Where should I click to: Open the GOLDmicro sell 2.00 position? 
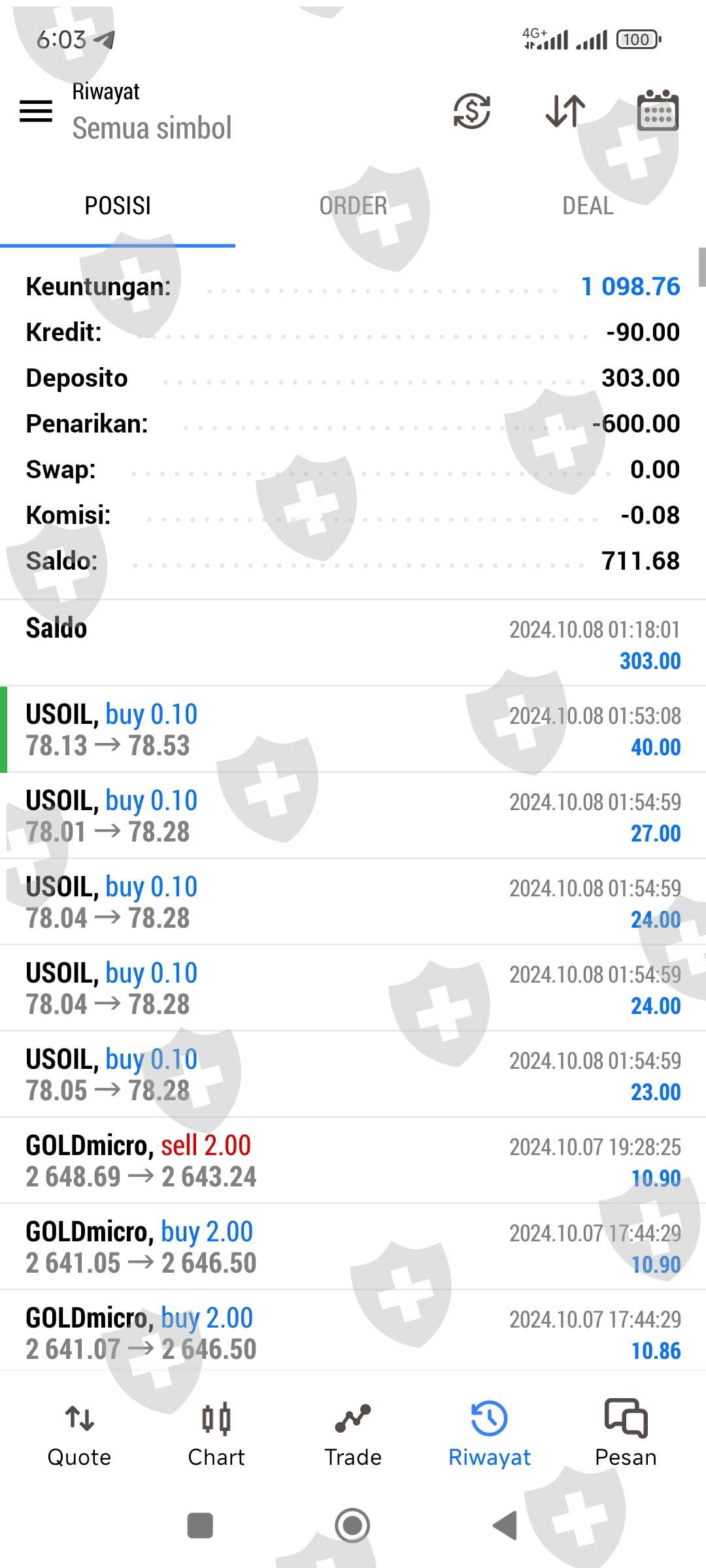(x=353, y=1161)
